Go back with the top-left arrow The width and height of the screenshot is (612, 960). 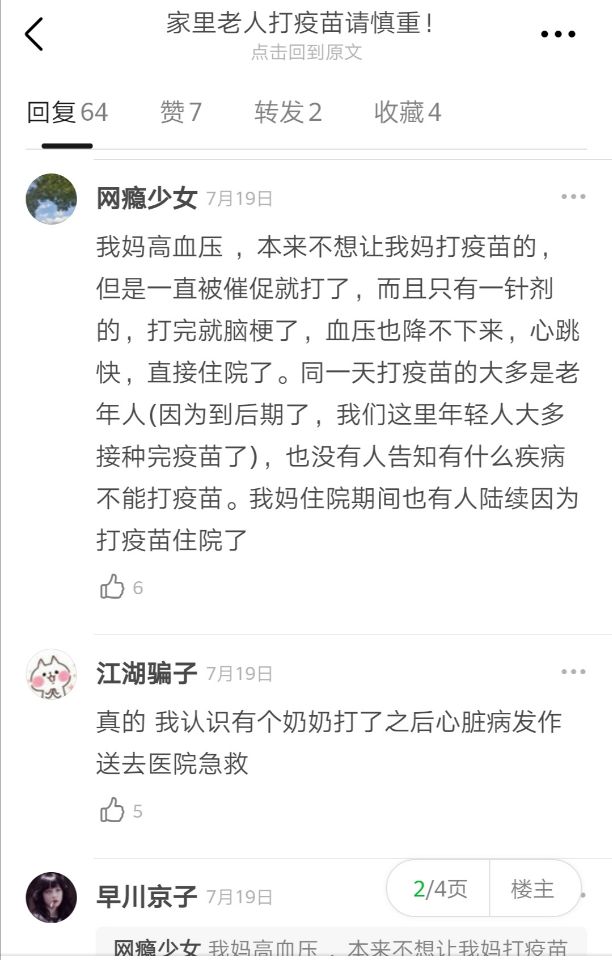(34, 34)
